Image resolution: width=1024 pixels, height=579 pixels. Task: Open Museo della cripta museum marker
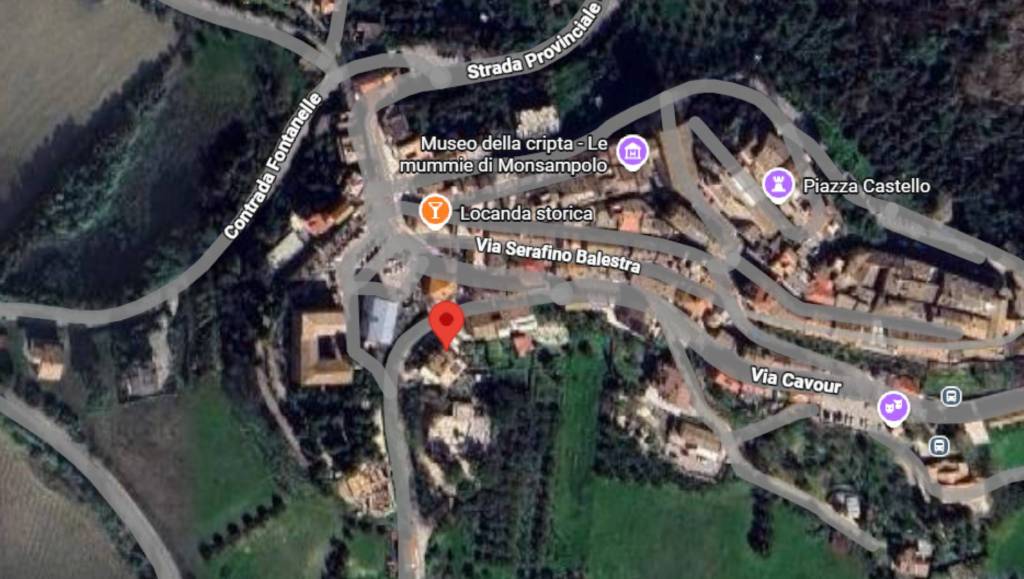pos(632,153)
